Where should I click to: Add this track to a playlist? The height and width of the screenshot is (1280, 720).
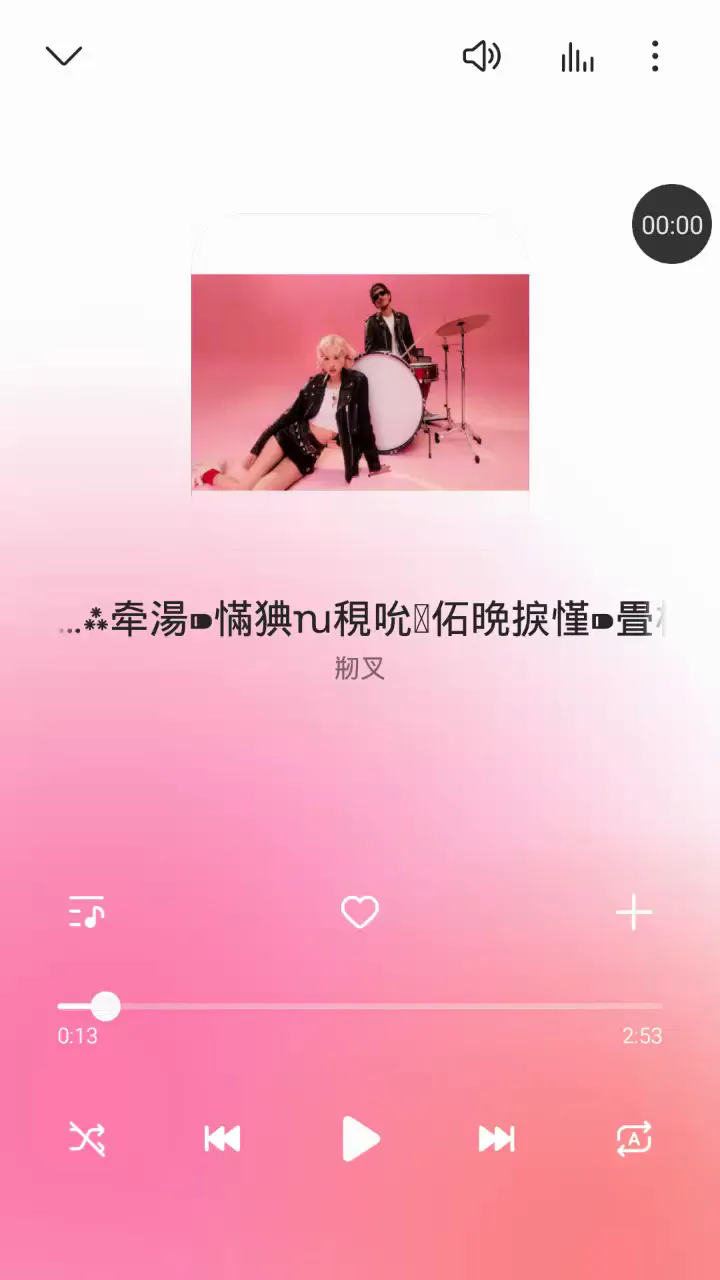coord(633,913)
